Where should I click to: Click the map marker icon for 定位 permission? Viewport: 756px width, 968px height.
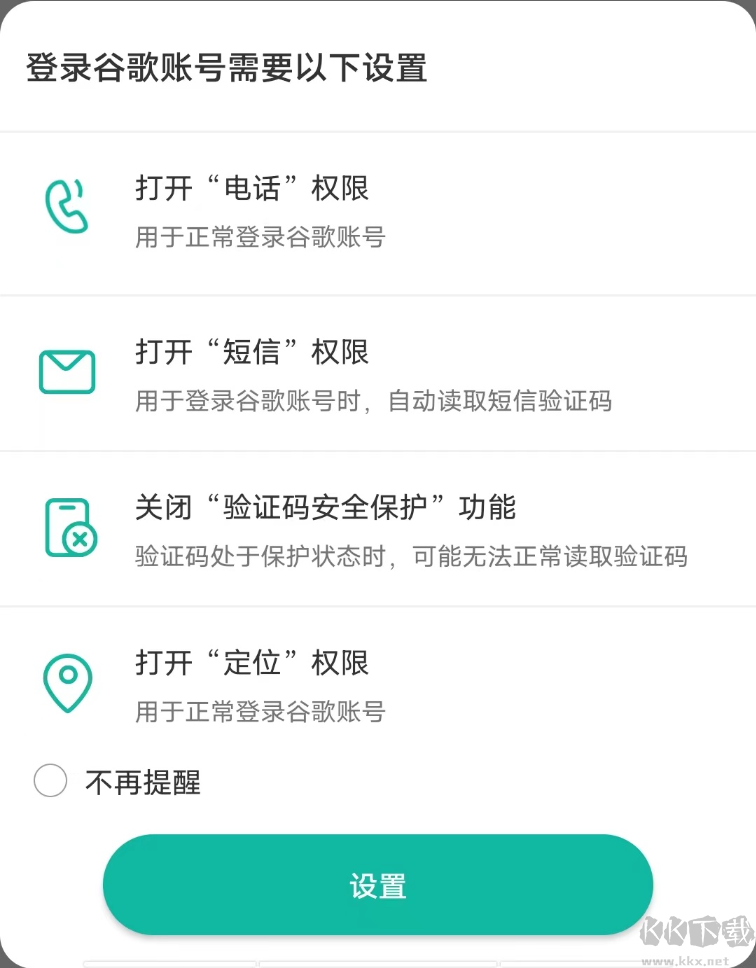(67, 683)
